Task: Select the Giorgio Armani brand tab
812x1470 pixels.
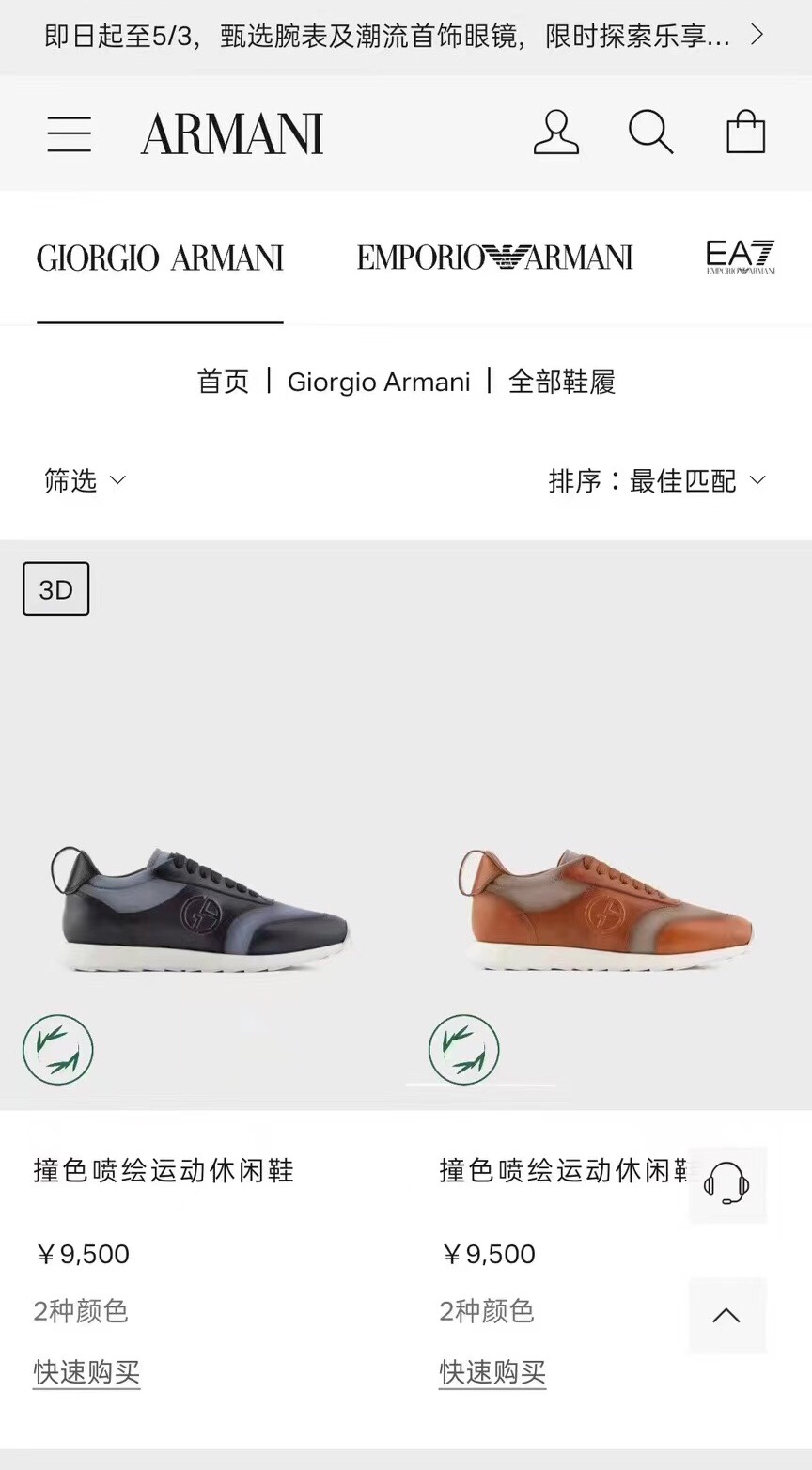Action: coord(160,258)
